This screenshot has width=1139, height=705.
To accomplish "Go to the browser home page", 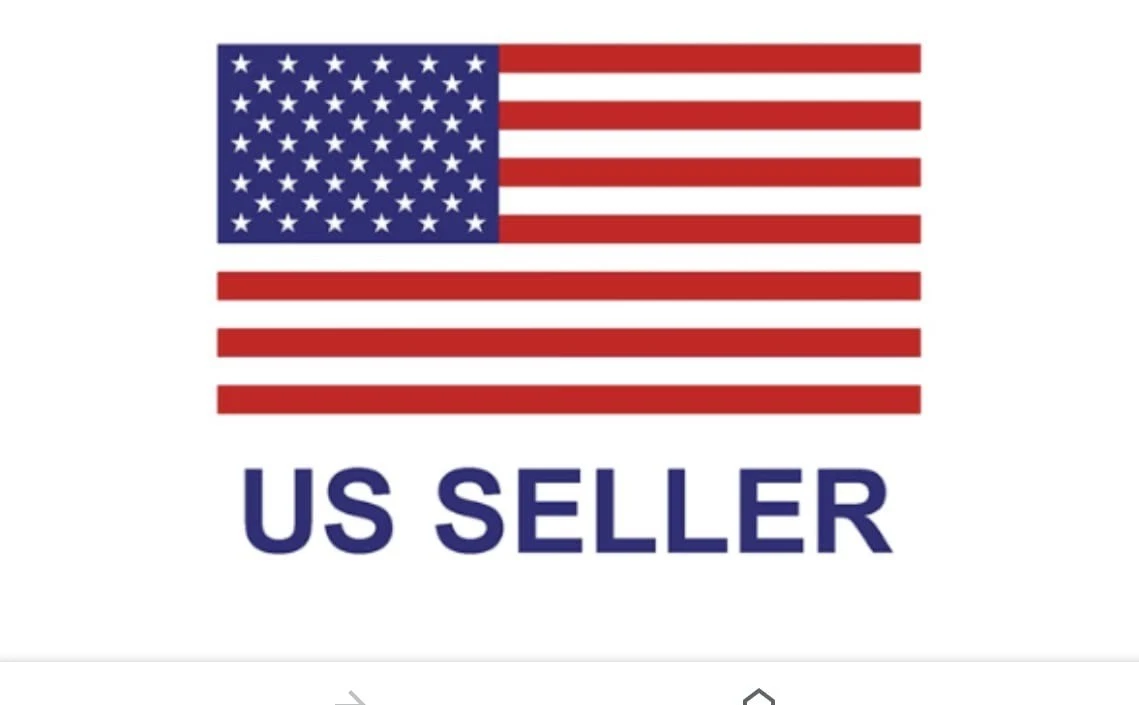I will 759,696.
